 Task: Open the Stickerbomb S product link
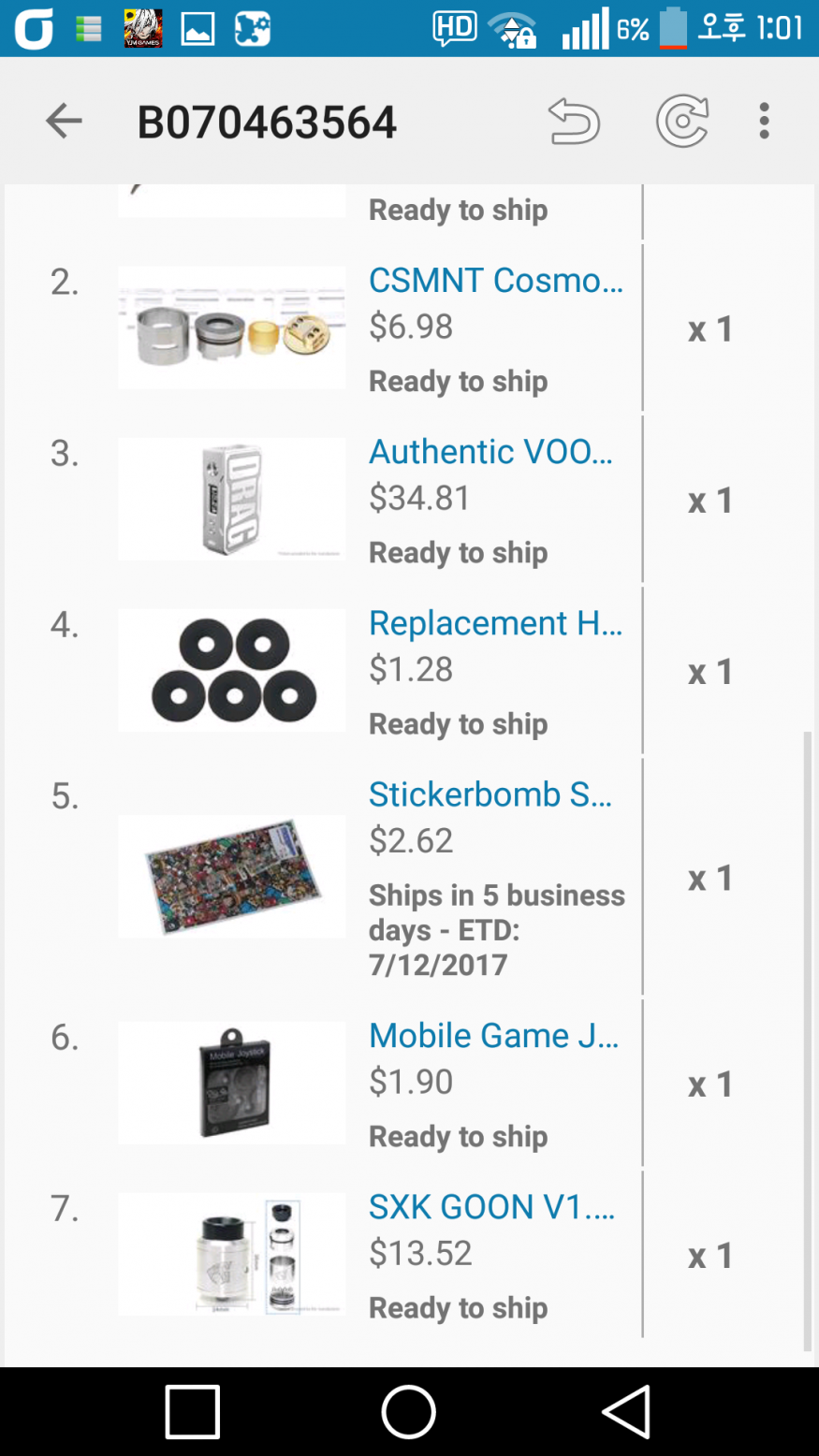[490, 794]
